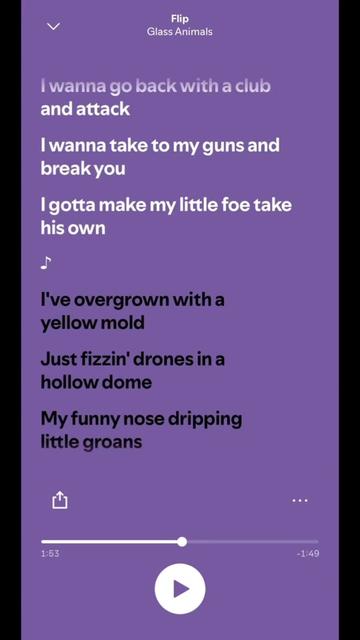Jump to lyric "Just fizzin' drones in a hollow dome"
Viewport: 360px width, 640px height.
click(x=133, y=371)
